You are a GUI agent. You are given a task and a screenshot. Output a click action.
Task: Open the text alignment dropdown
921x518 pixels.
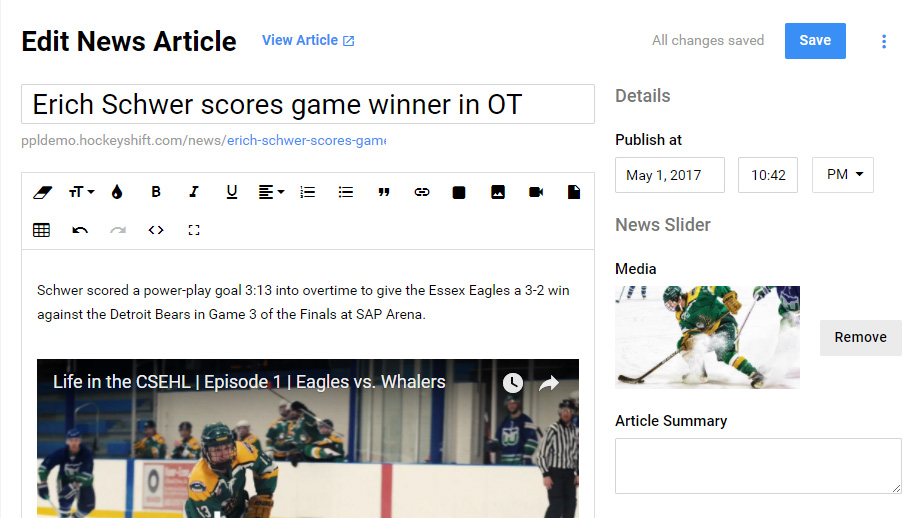click(x=270, y=192)
